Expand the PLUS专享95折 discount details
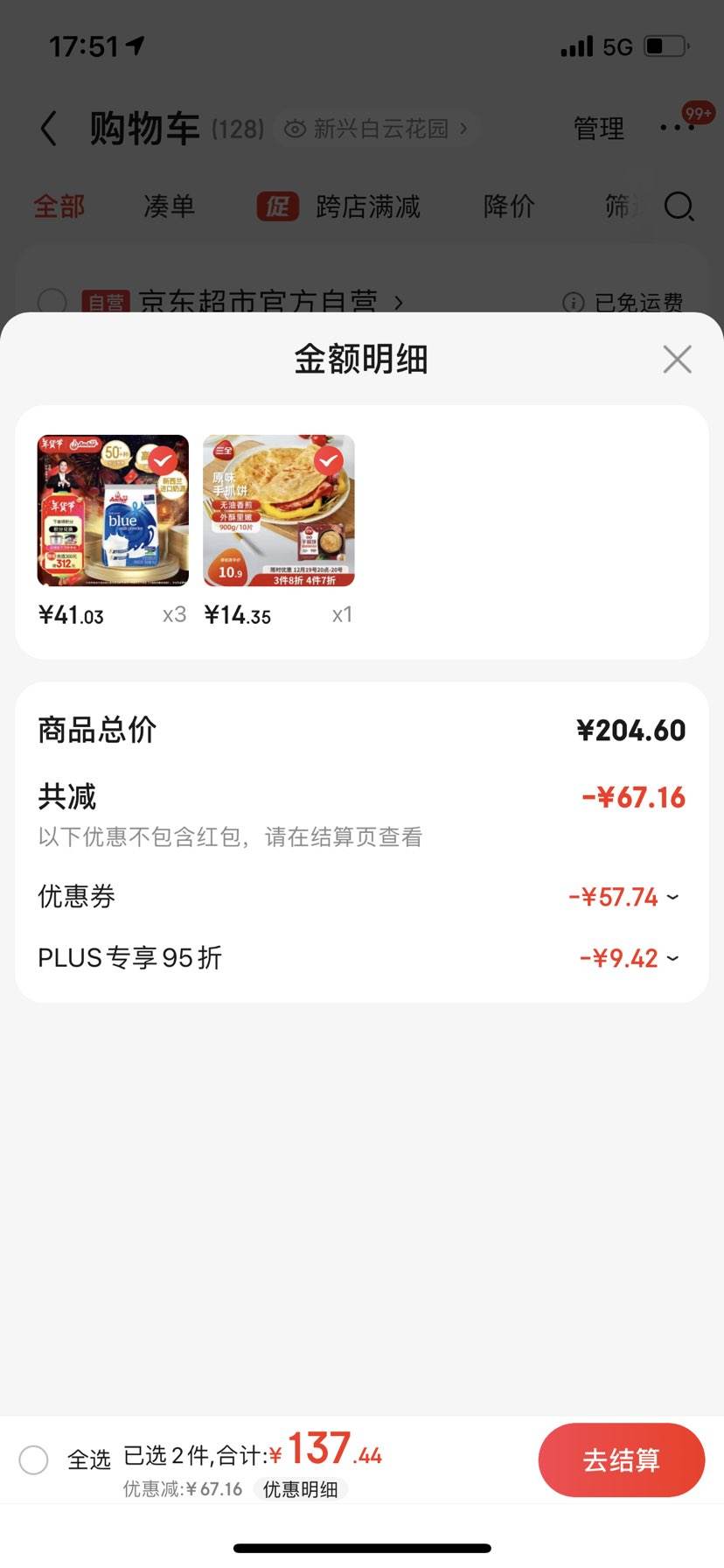 pyautogui.click(x=672, y=958)
